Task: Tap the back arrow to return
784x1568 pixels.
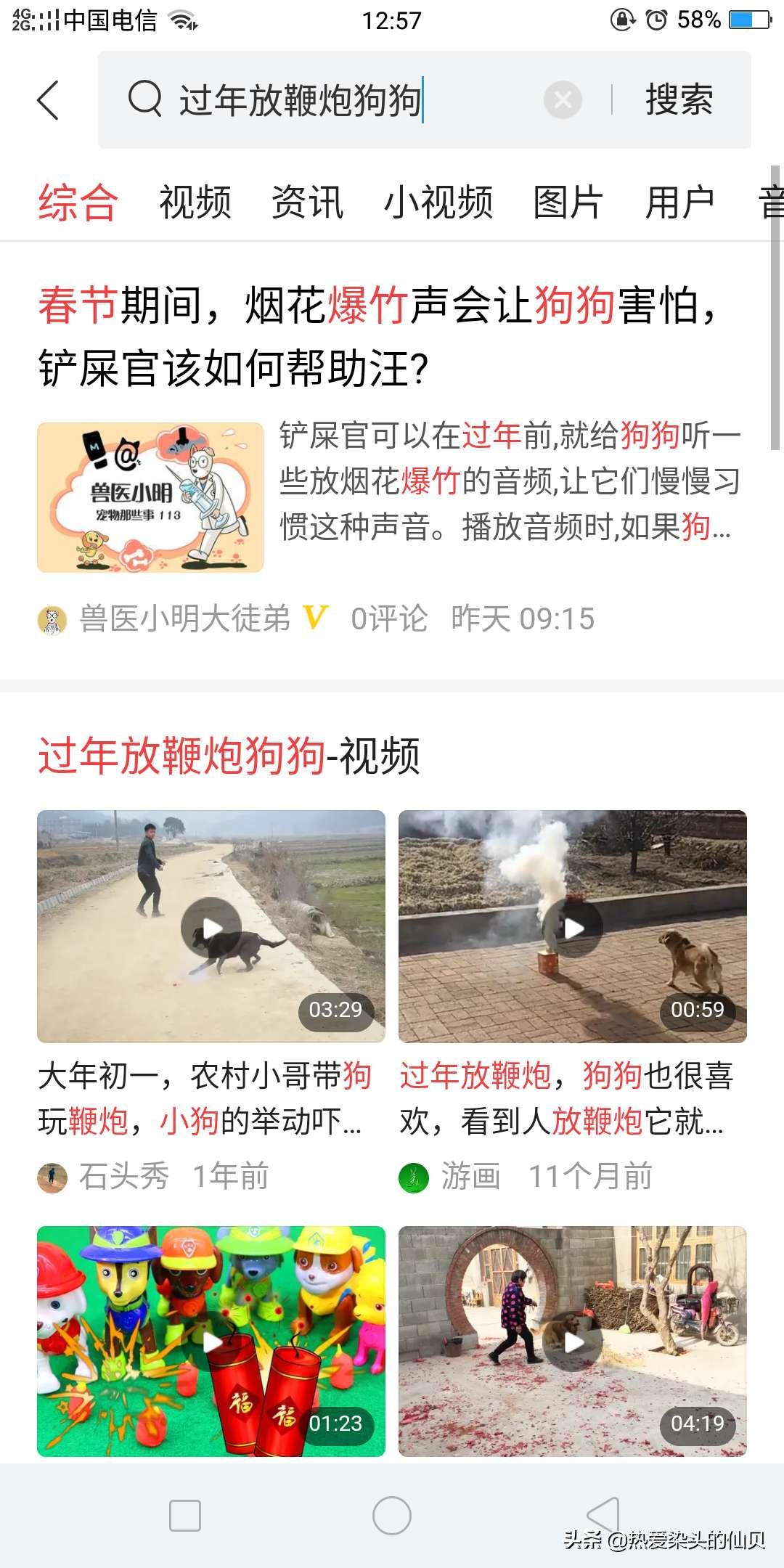Action: click(48, 102)
